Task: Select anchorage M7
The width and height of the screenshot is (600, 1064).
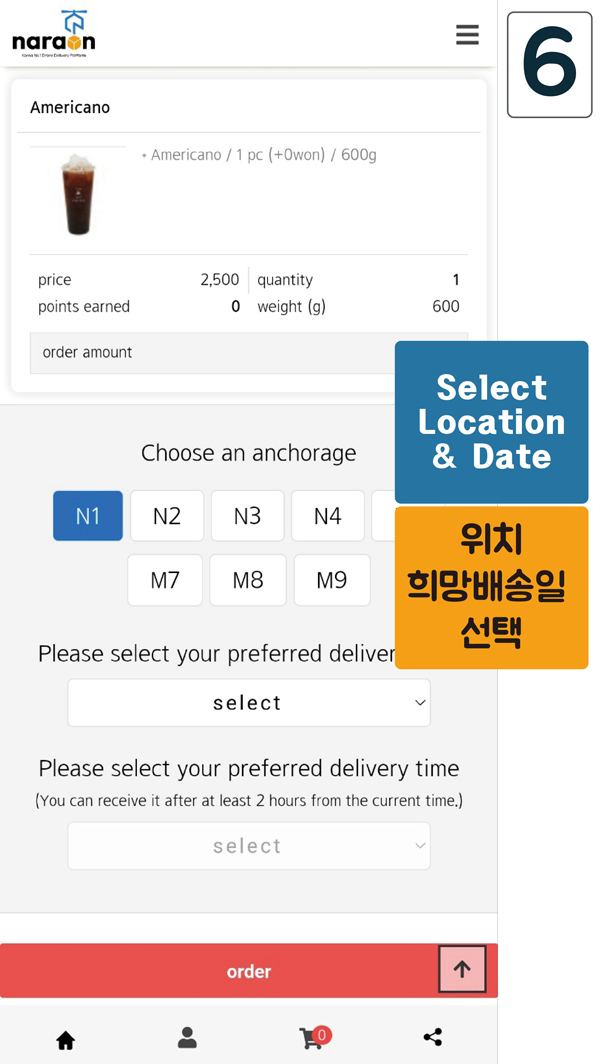Action: pos(165,580)
